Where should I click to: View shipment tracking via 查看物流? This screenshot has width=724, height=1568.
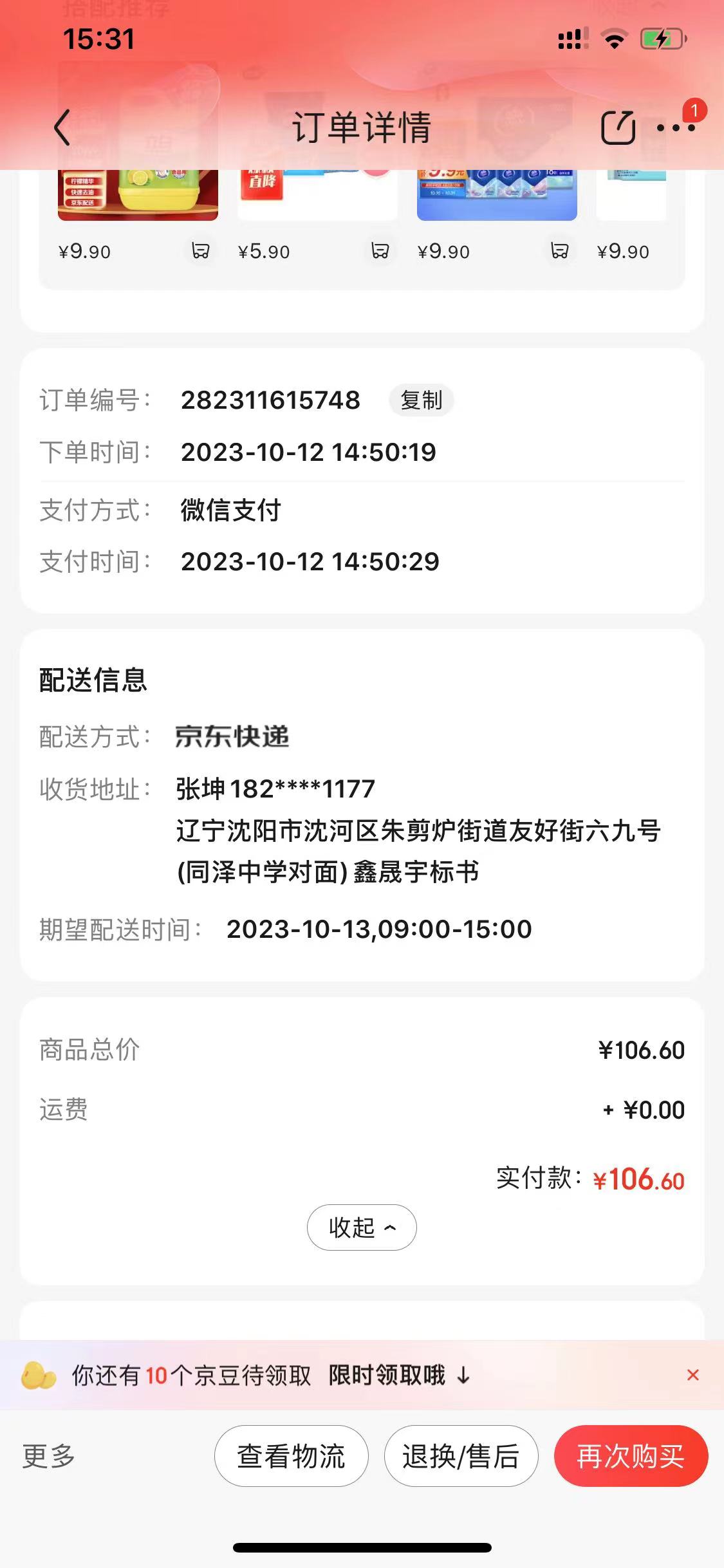point(291,1457)
